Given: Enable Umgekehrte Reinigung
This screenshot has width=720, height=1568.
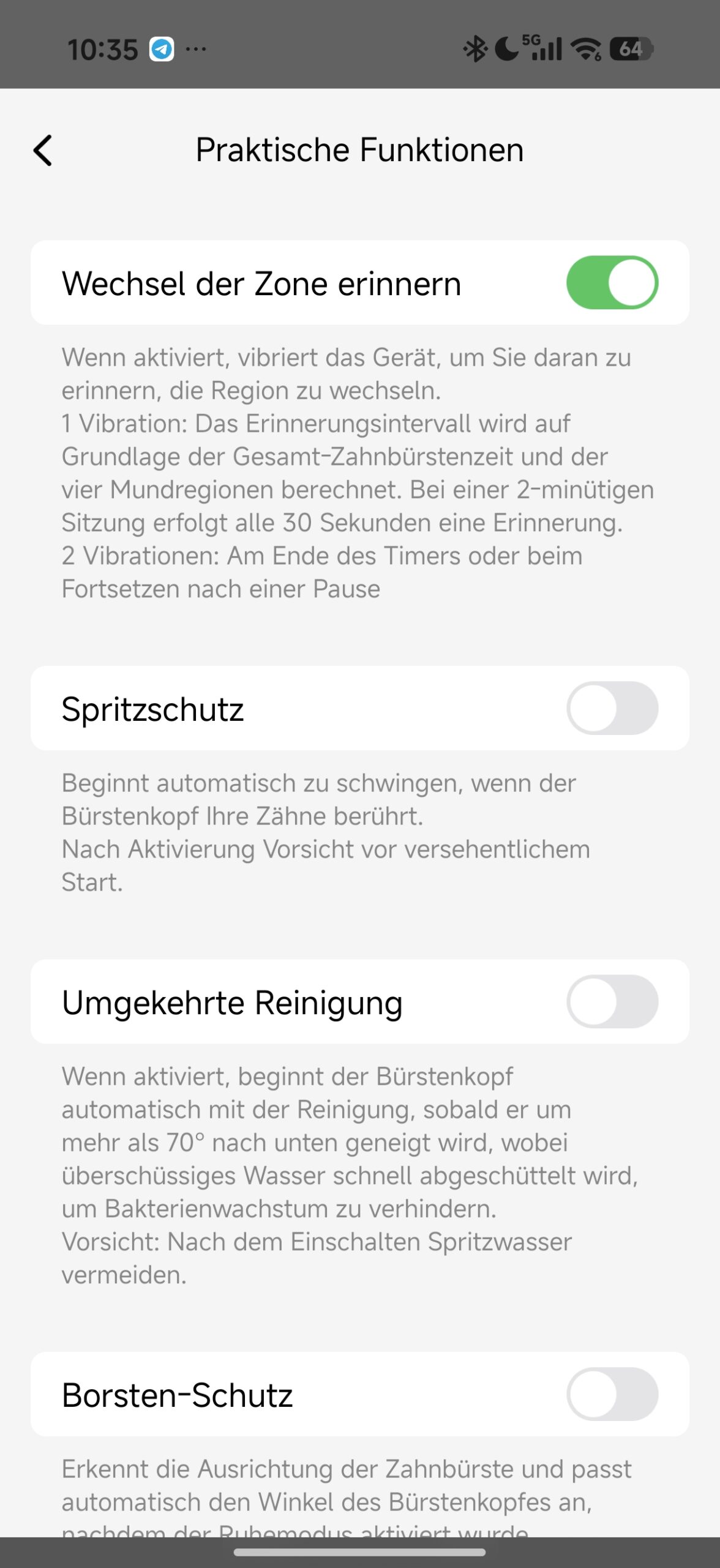Looking at the screenshot, I should [612, 1002].
